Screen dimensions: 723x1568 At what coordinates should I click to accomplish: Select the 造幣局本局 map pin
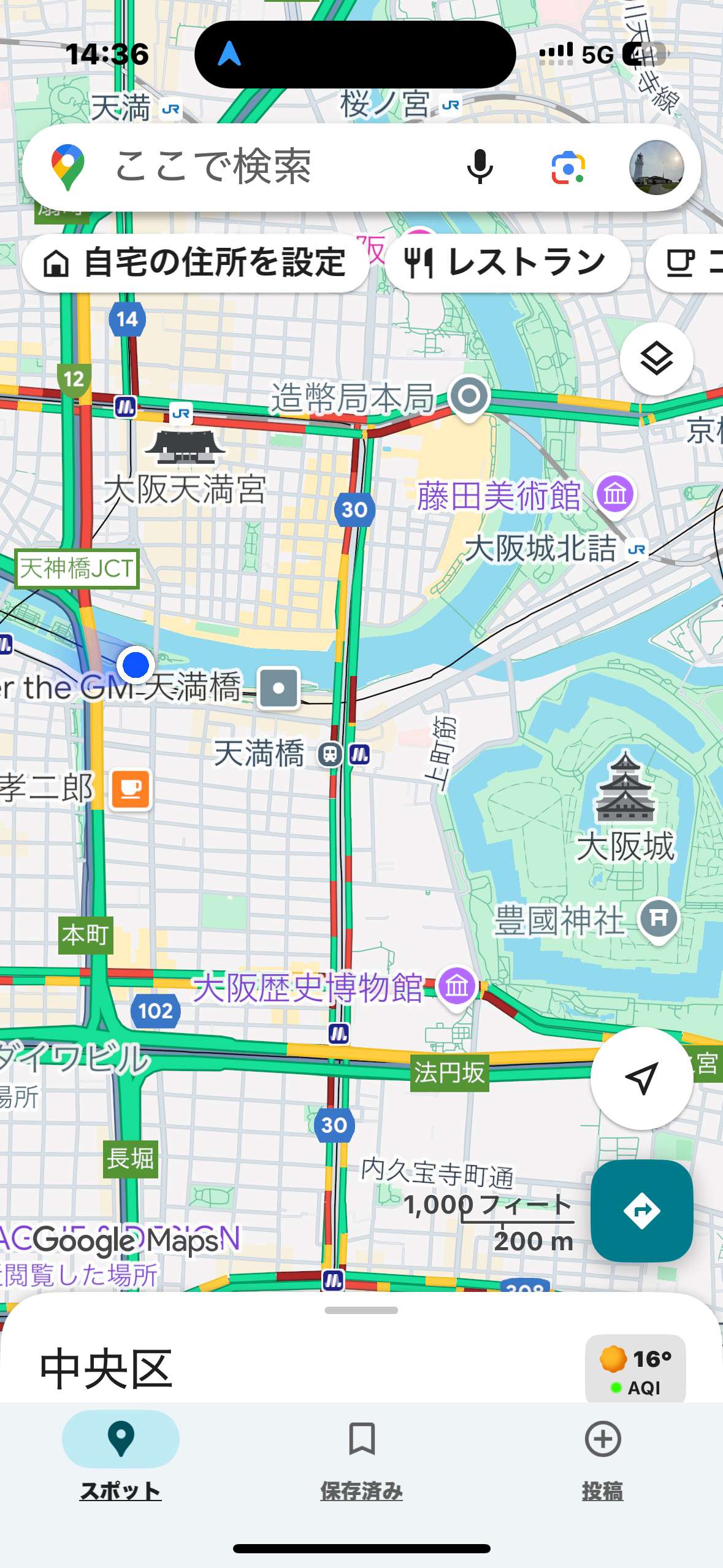coord(469,396)
